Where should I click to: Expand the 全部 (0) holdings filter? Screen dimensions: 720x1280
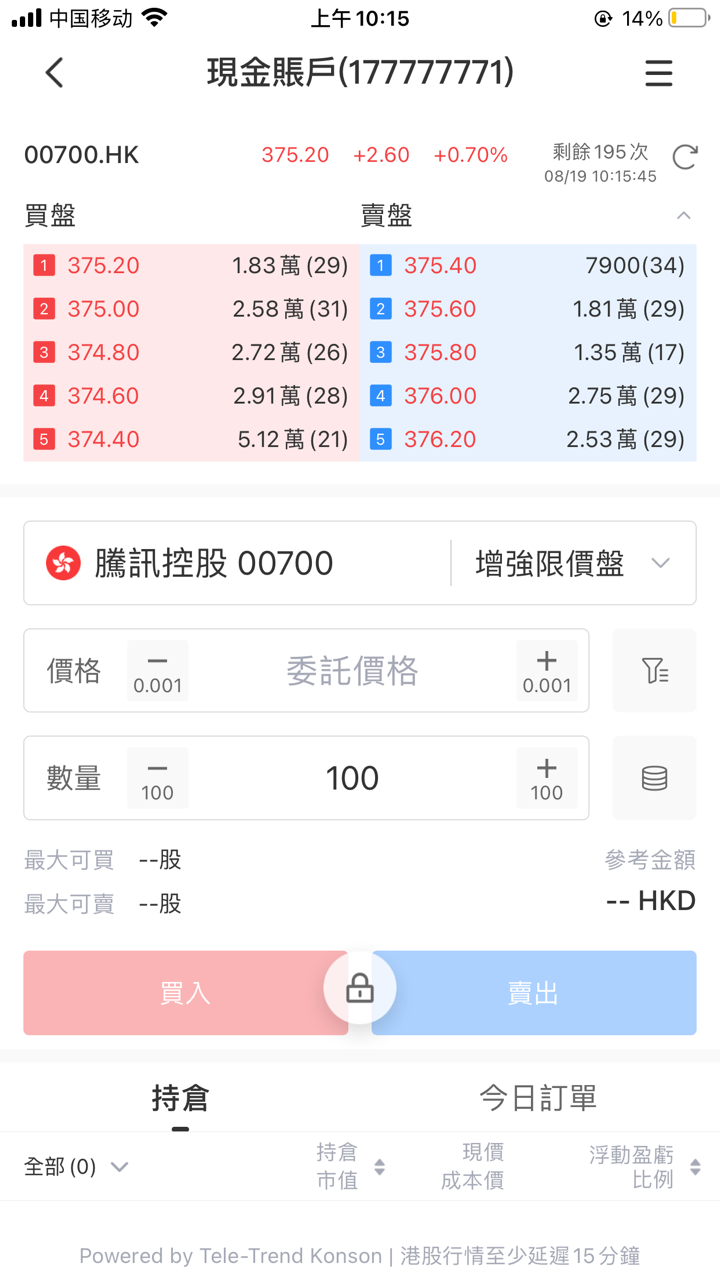(77, 1167)
